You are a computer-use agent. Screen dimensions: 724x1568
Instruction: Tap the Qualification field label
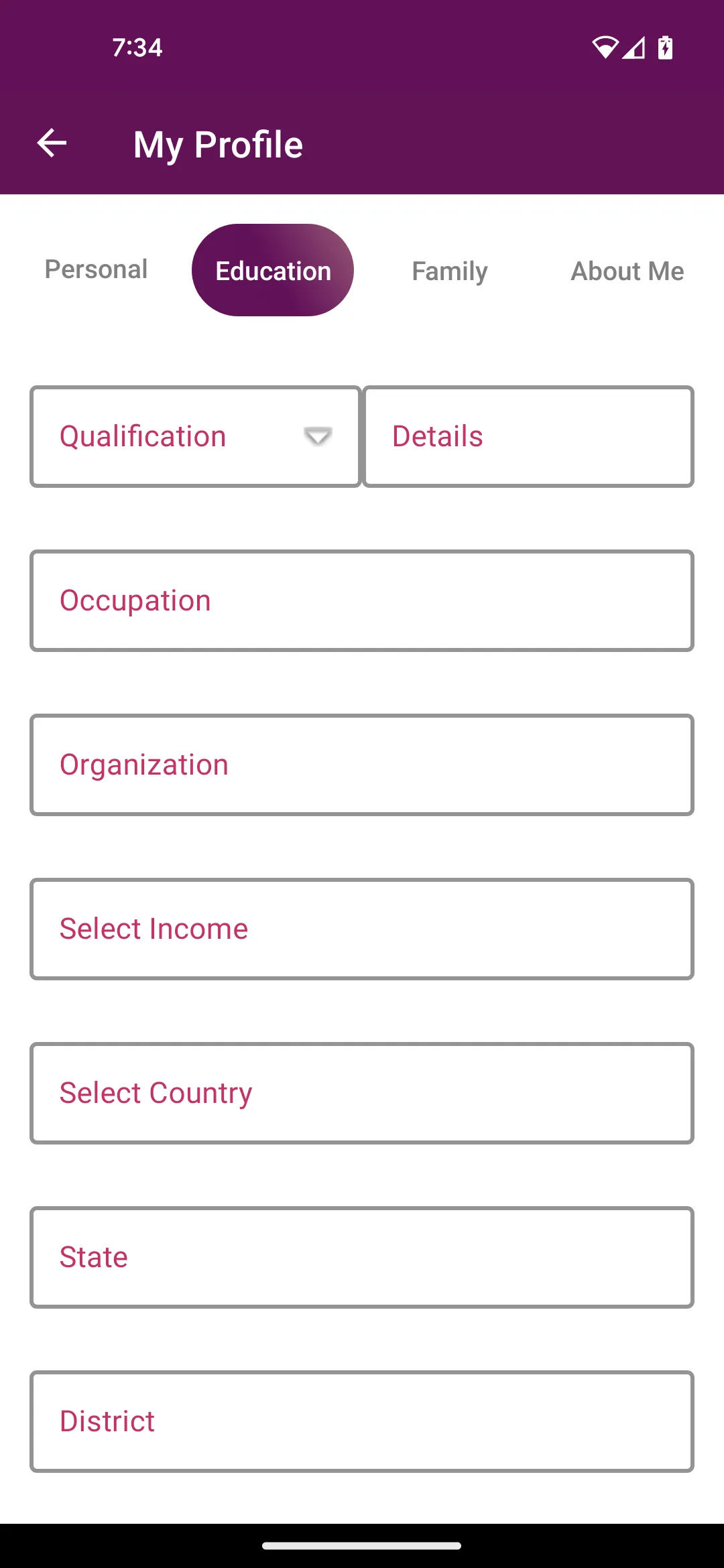(142, 436)
